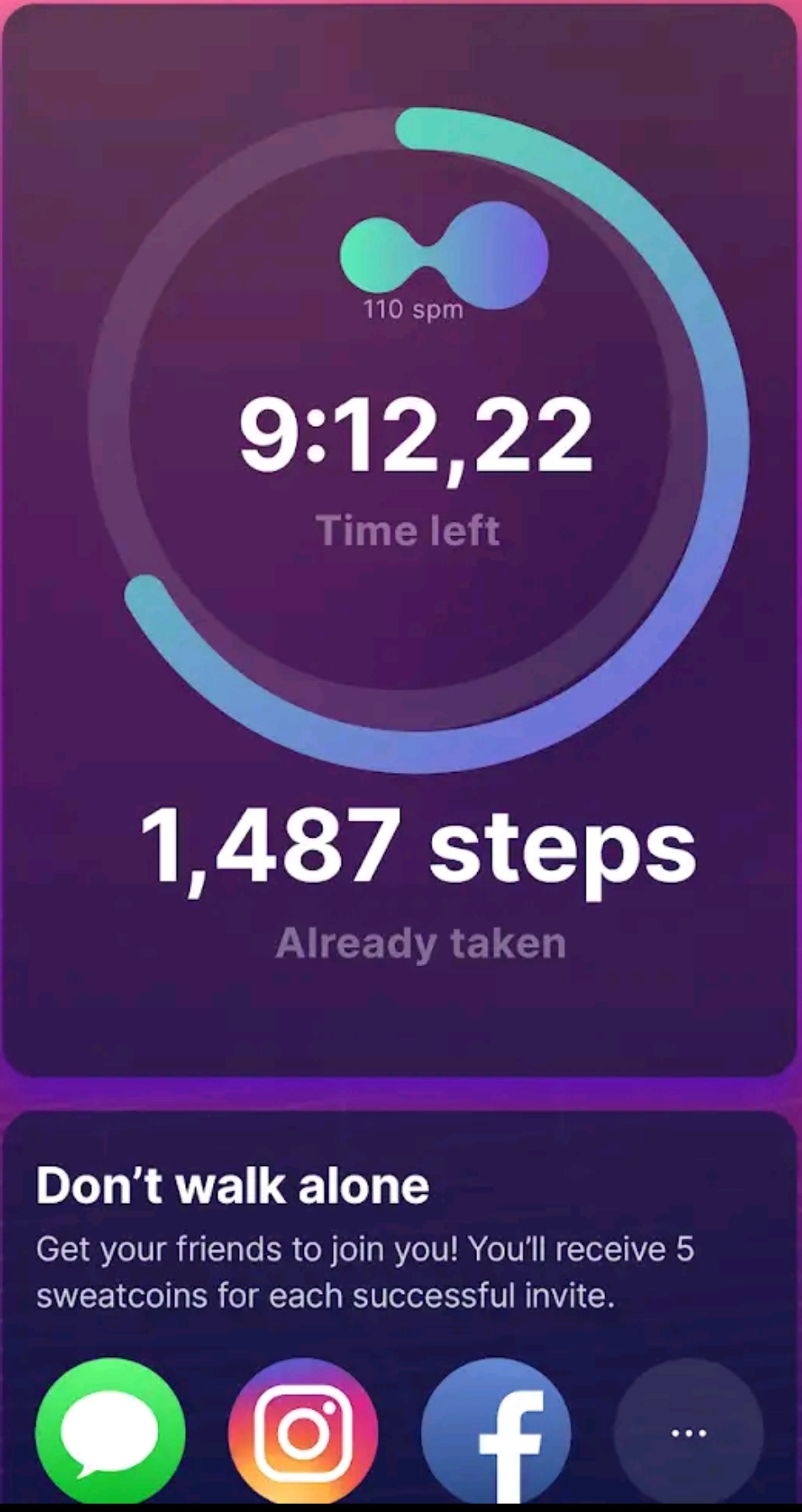Screen dimensions: 802x1512
Task: Share the invite on Facebook
Action: click(496, 1430)
